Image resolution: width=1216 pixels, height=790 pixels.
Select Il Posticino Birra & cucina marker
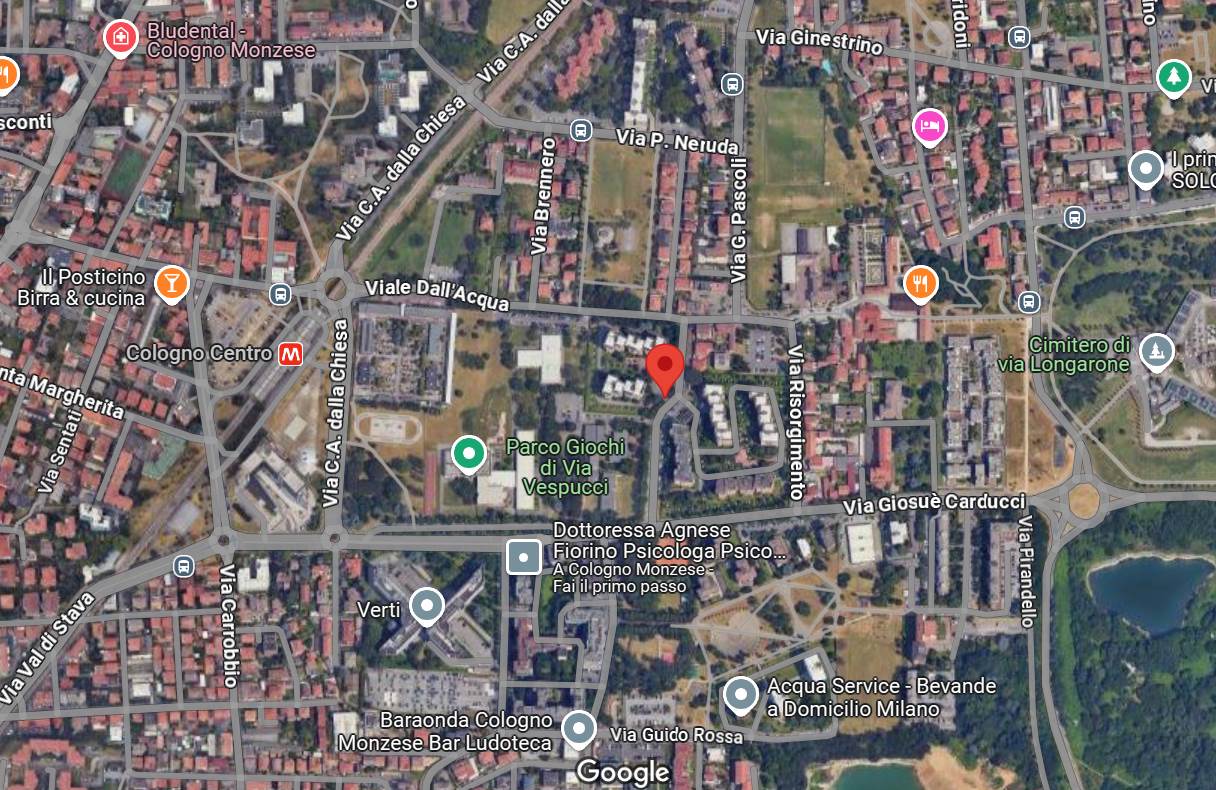click(172, 283)
